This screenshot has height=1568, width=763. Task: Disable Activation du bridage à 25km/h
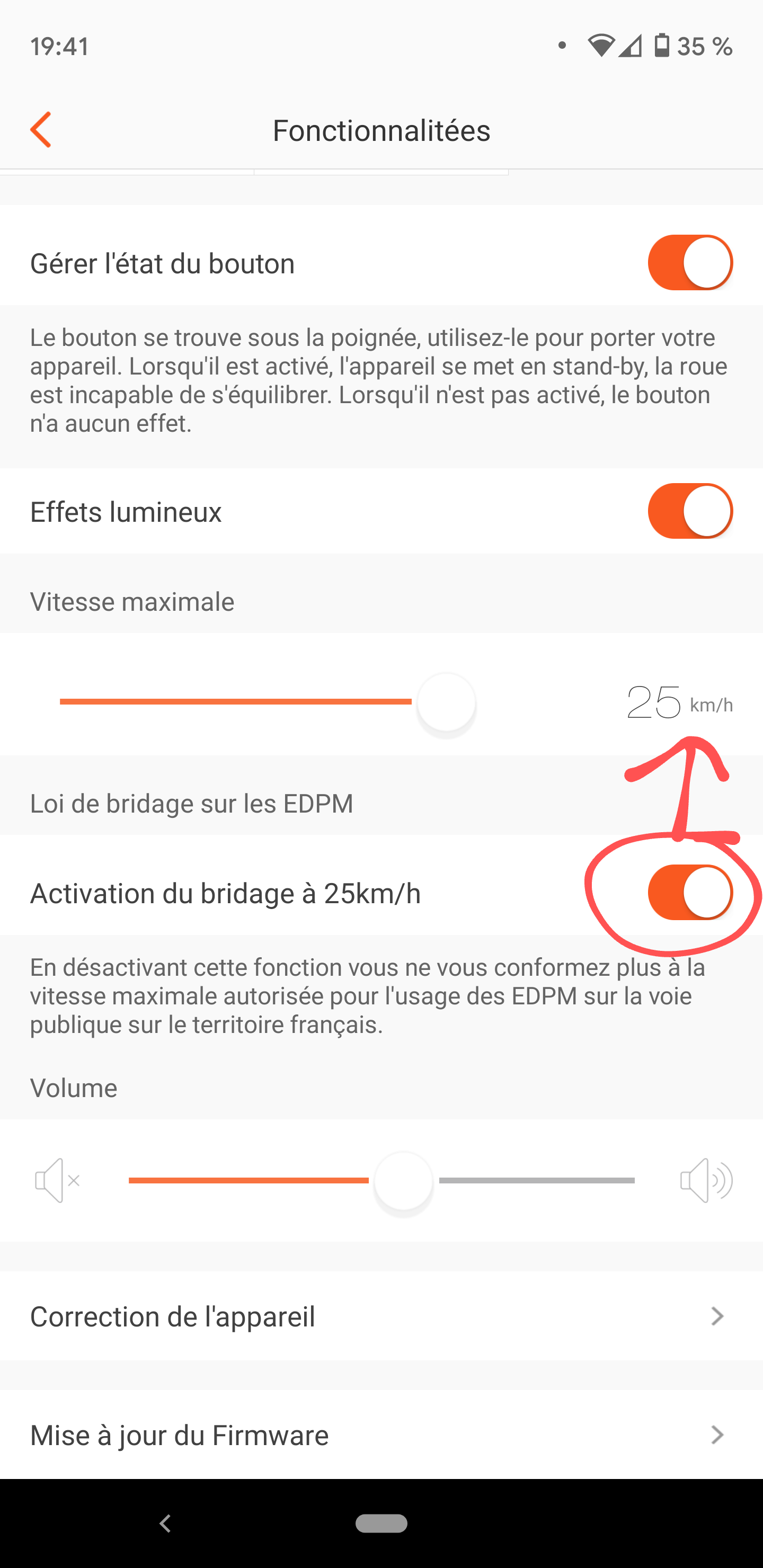[690, 893]
